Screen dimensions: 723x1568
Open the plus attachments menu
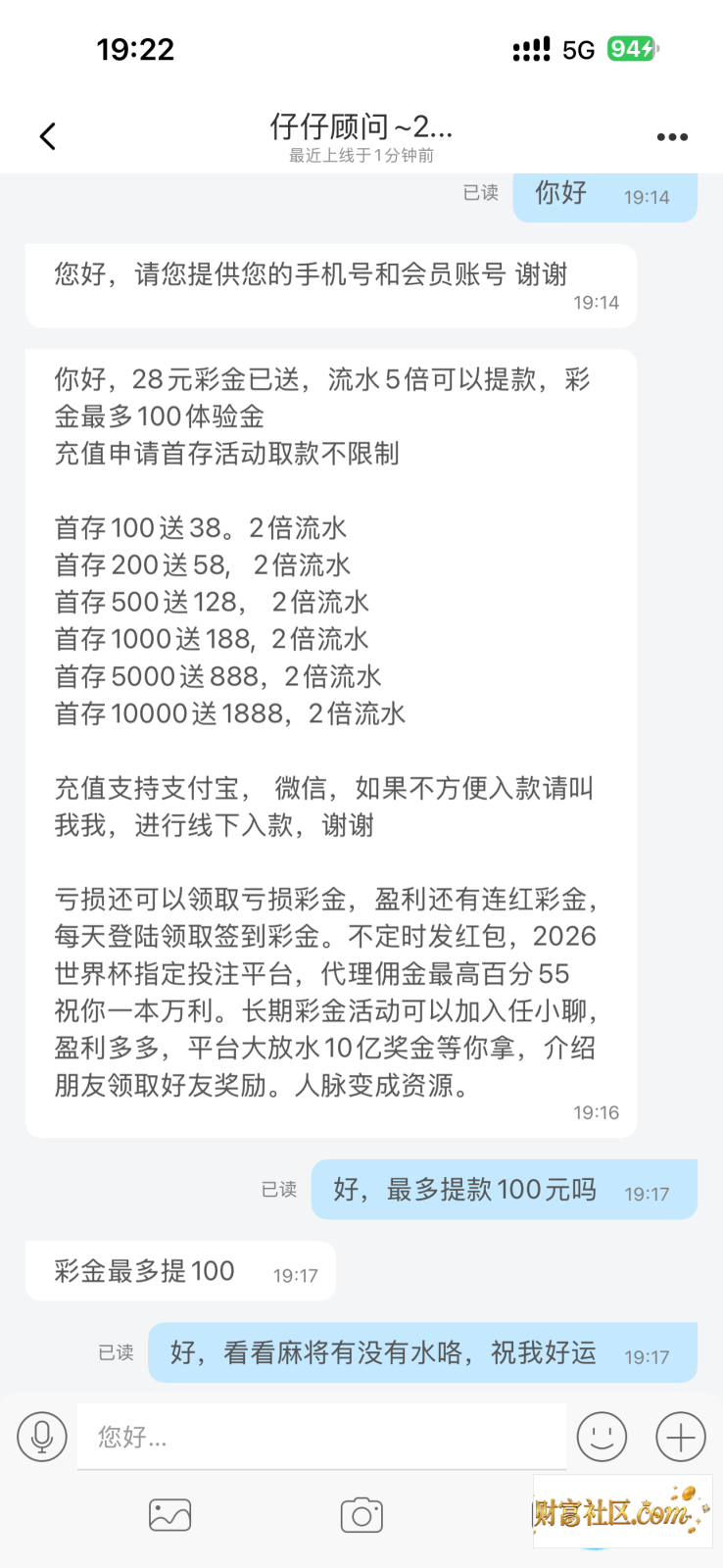tap(680, 1437)
